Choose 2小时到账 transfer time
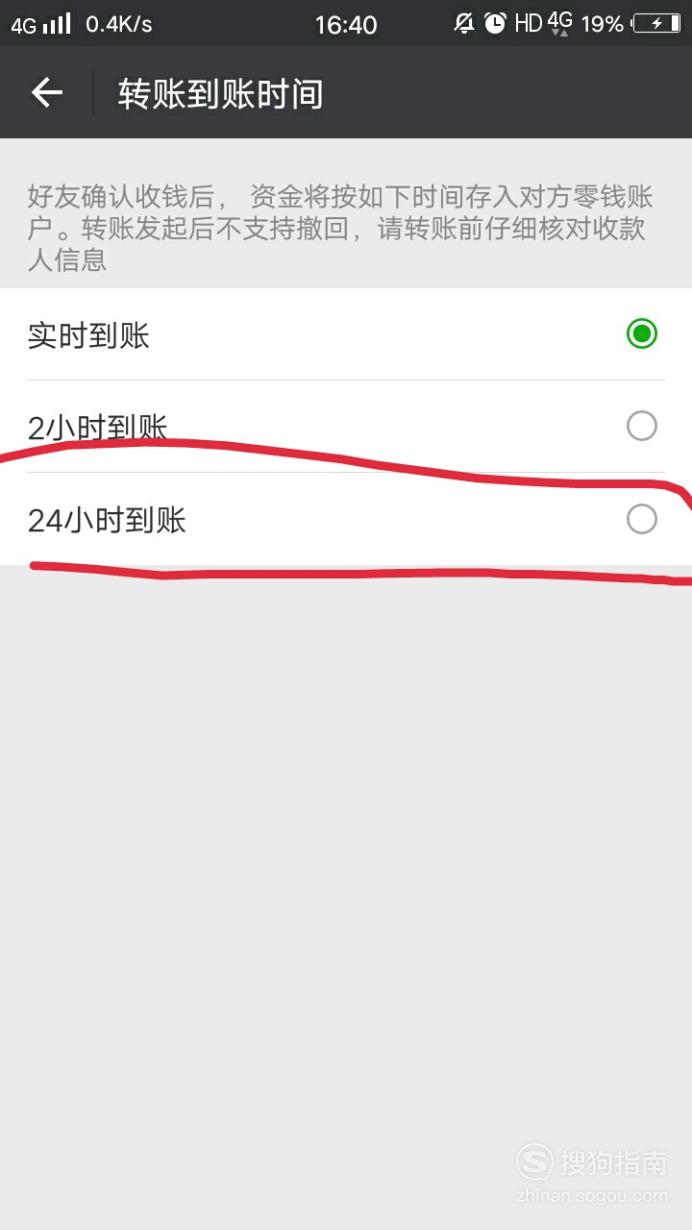 346,426
